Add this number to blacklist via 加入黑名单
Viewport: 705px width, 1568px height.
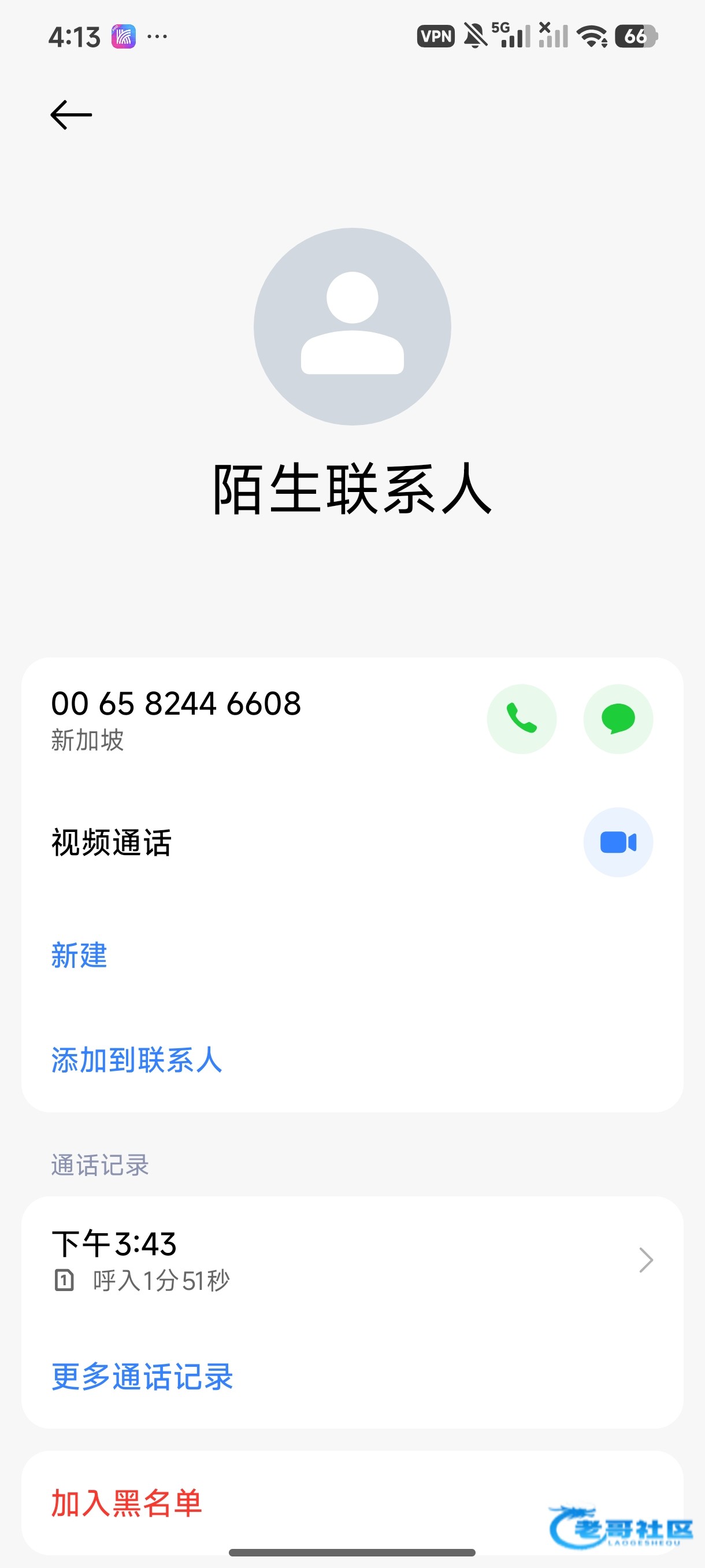click(127, 1503)
